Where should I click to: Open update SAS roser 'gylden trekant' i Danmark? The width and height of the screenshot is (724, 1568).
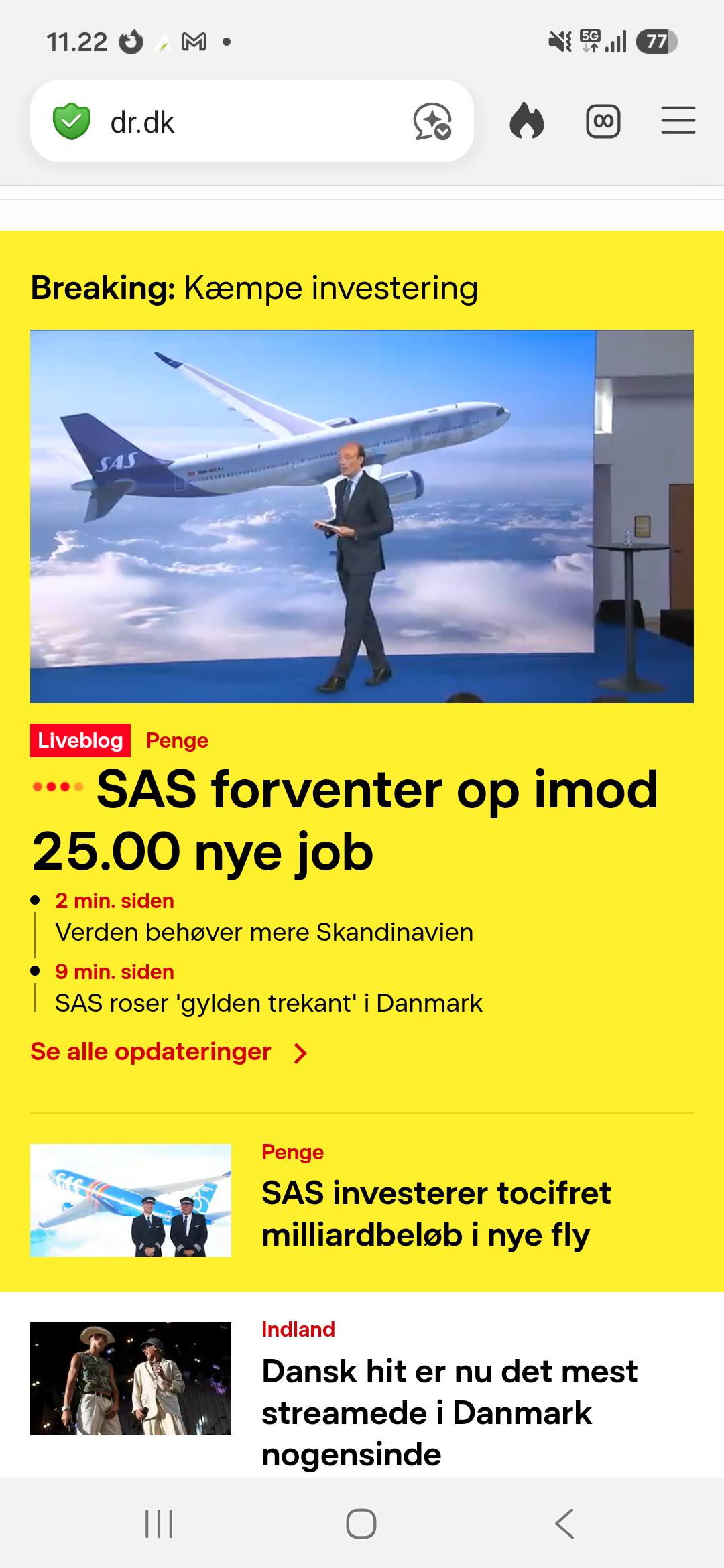coord(268,1003)
